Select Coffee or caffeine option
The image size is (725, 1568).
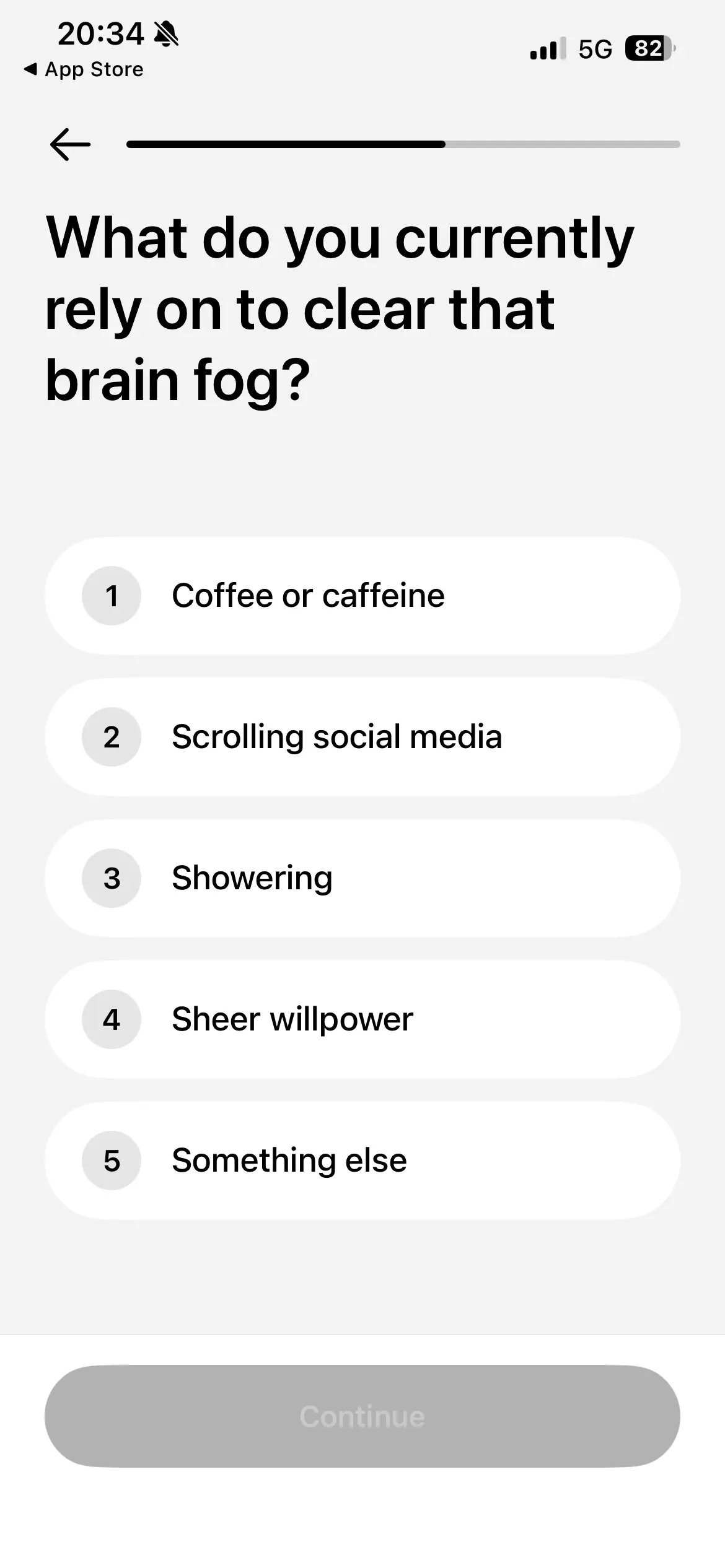point(362,596)
